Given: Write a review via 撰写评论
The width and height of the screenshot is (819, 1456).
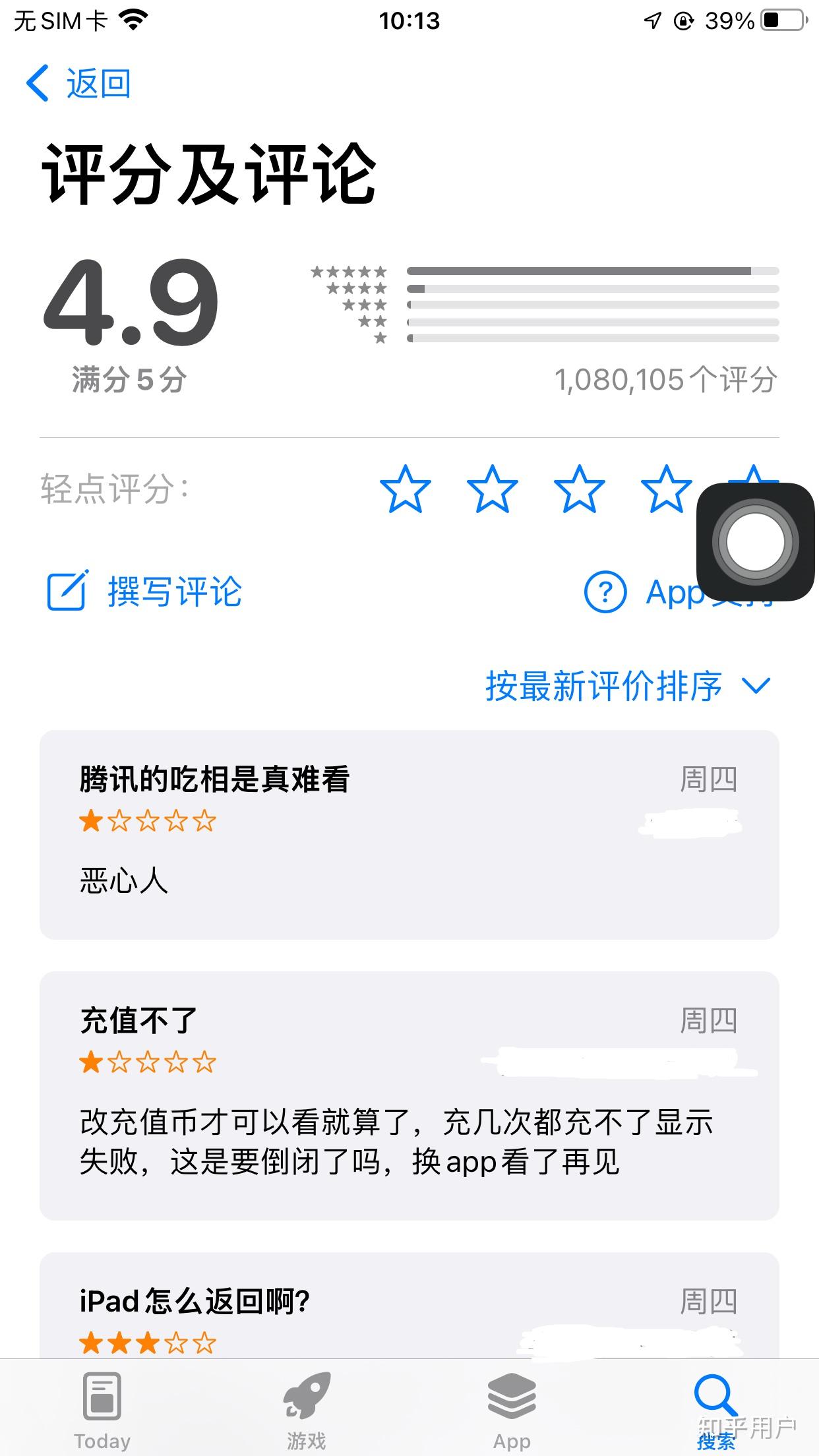Looking at the screenshot, I should (145, 591).
